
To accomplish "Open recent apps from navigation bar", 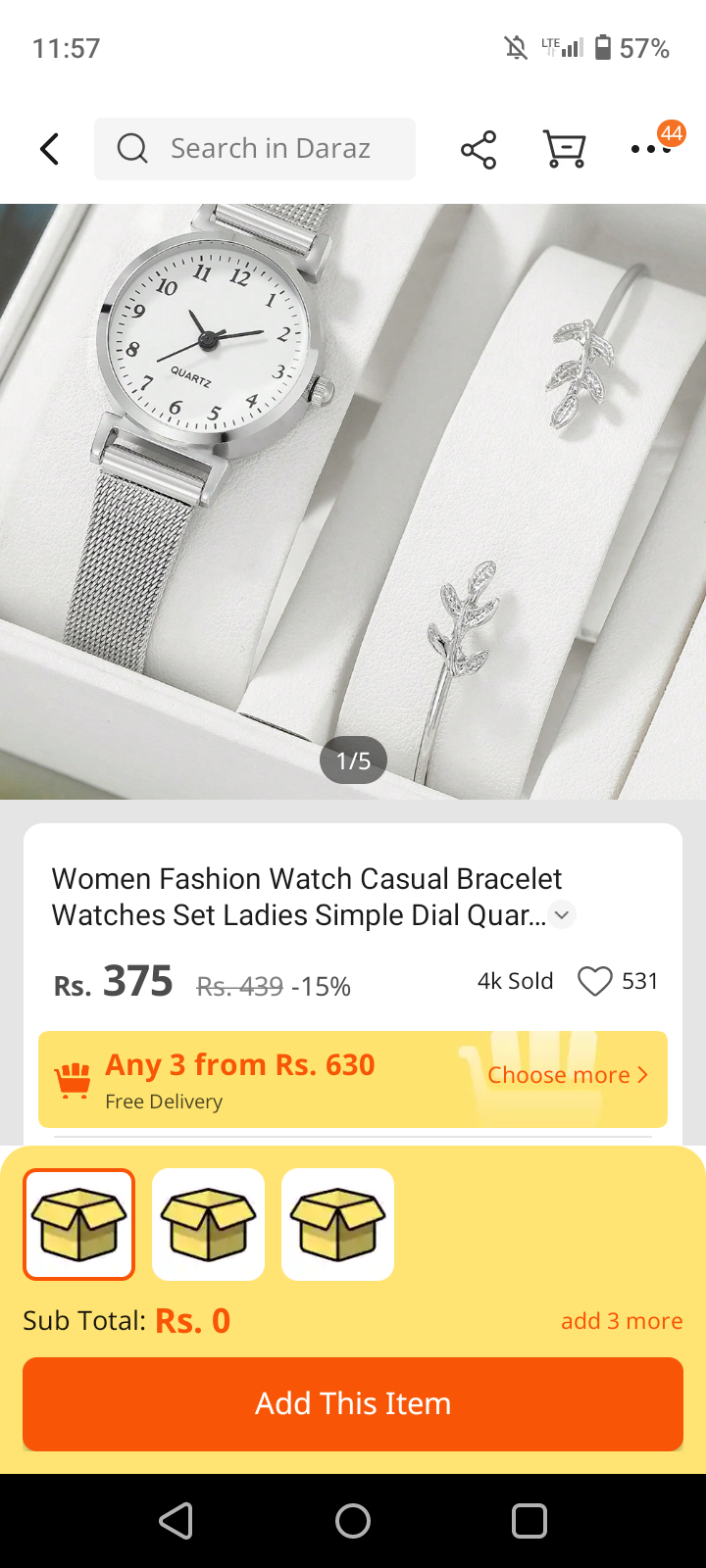I will click(529, 1521).
